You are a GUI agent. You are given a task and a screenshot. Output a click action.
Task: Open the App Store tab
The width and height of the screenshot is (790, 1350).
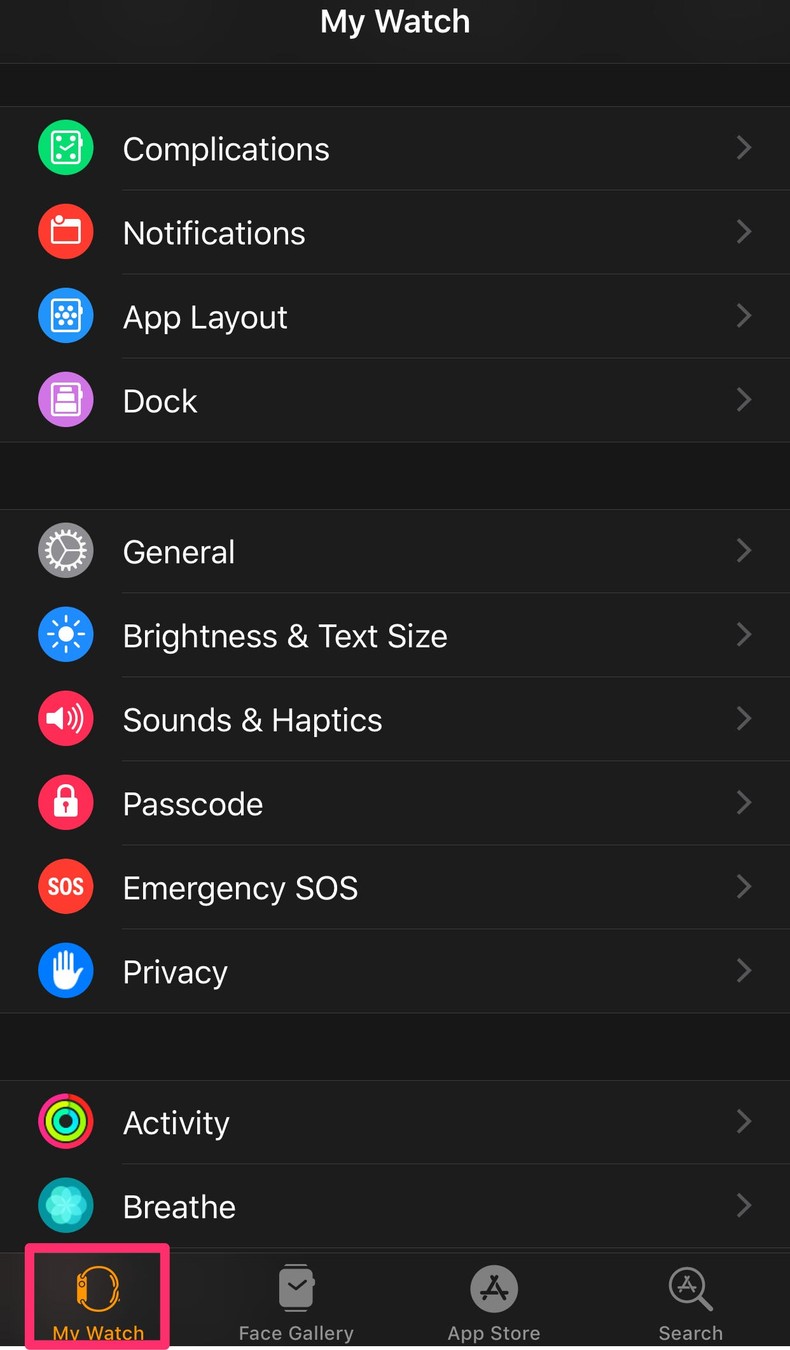click(x=494, y=1300)
